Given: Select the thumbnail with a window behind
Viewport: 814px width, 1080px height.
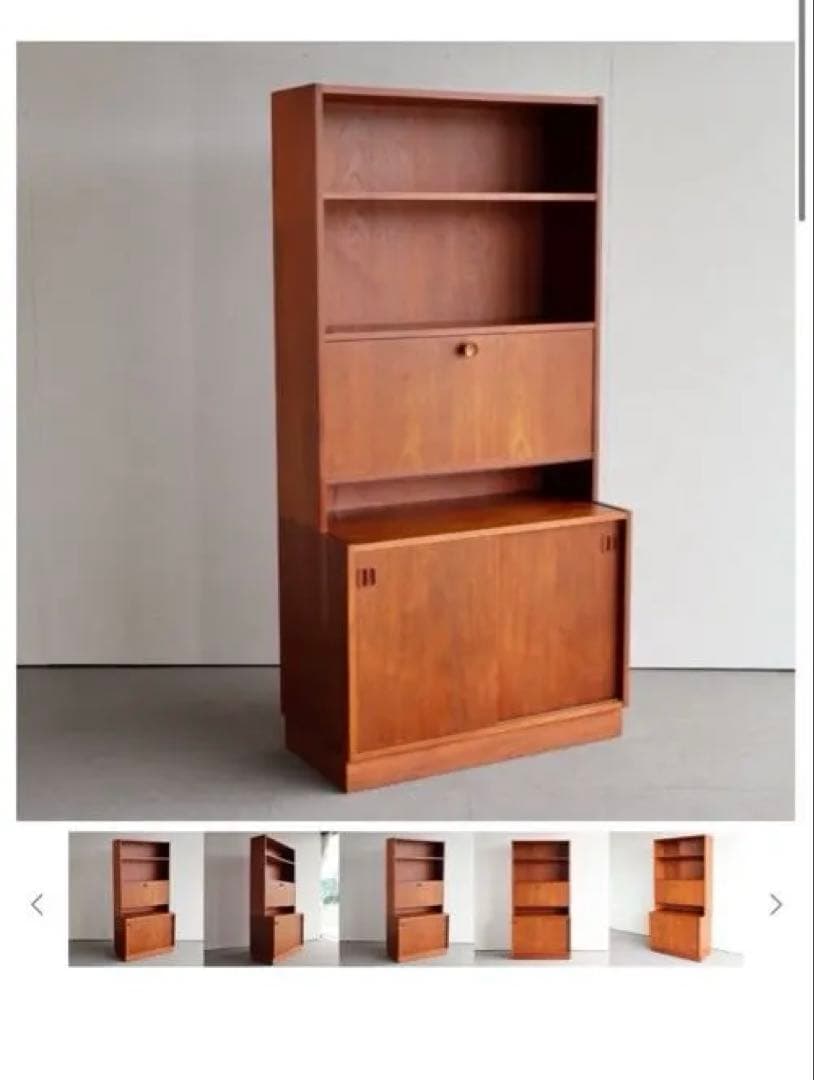Looking at the screenshot, I should 272,899.
